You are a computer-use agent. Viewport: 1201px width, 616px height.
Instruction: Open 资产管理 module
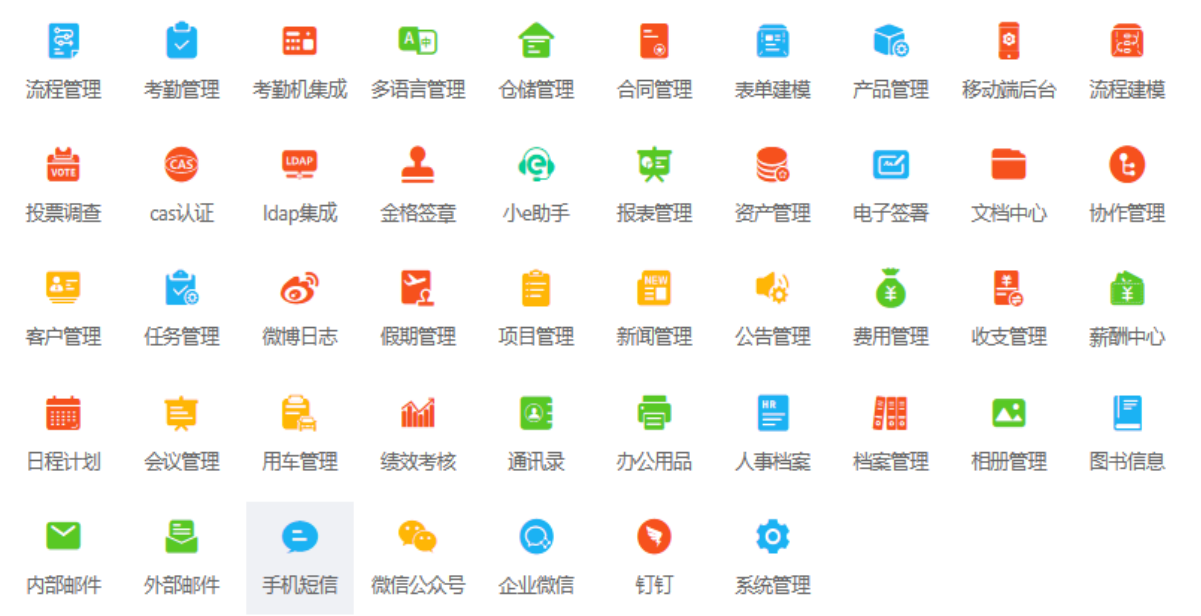tap(772, 165)
